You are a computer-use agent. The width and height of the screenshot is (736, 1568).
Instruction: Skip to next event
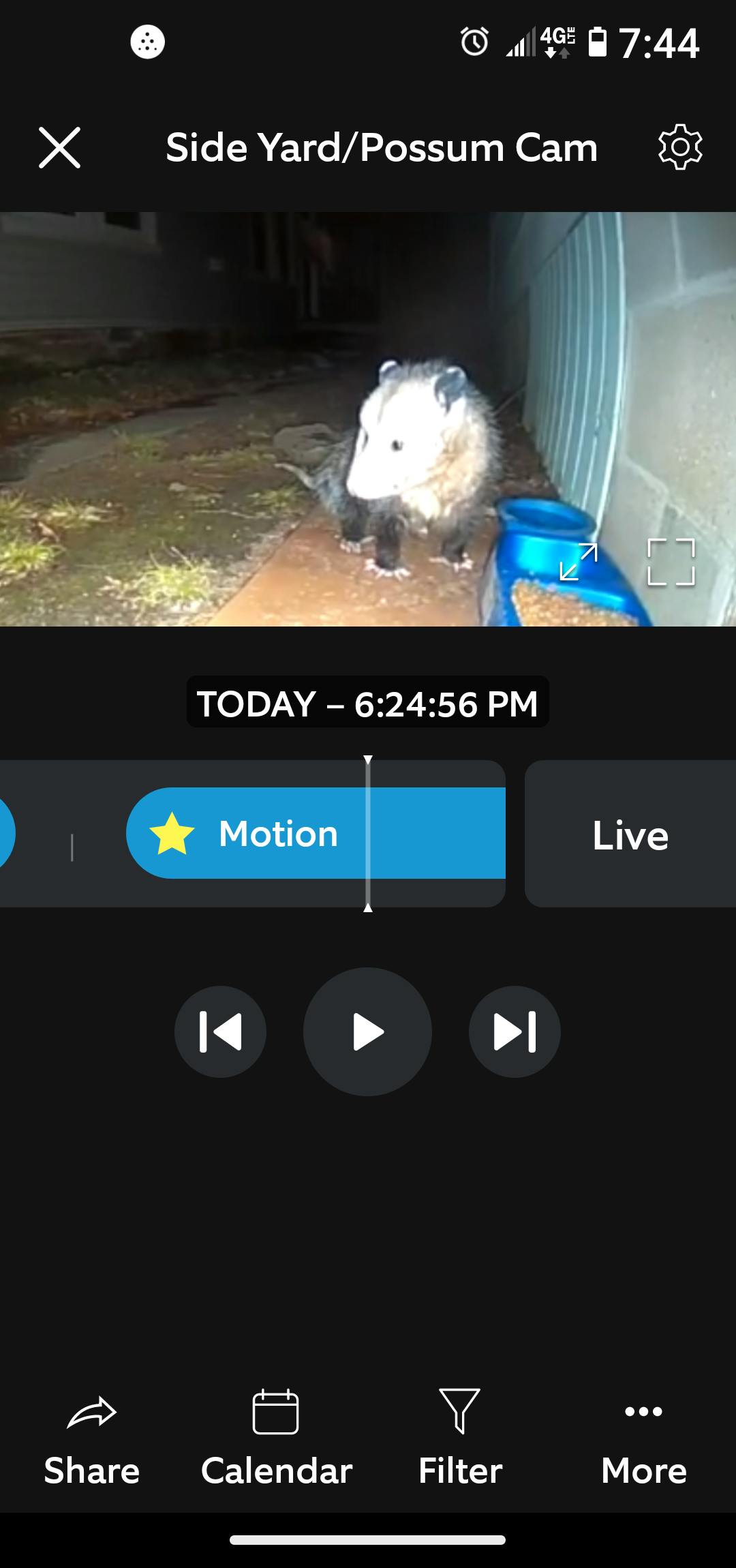click(x=515, y=1031)
